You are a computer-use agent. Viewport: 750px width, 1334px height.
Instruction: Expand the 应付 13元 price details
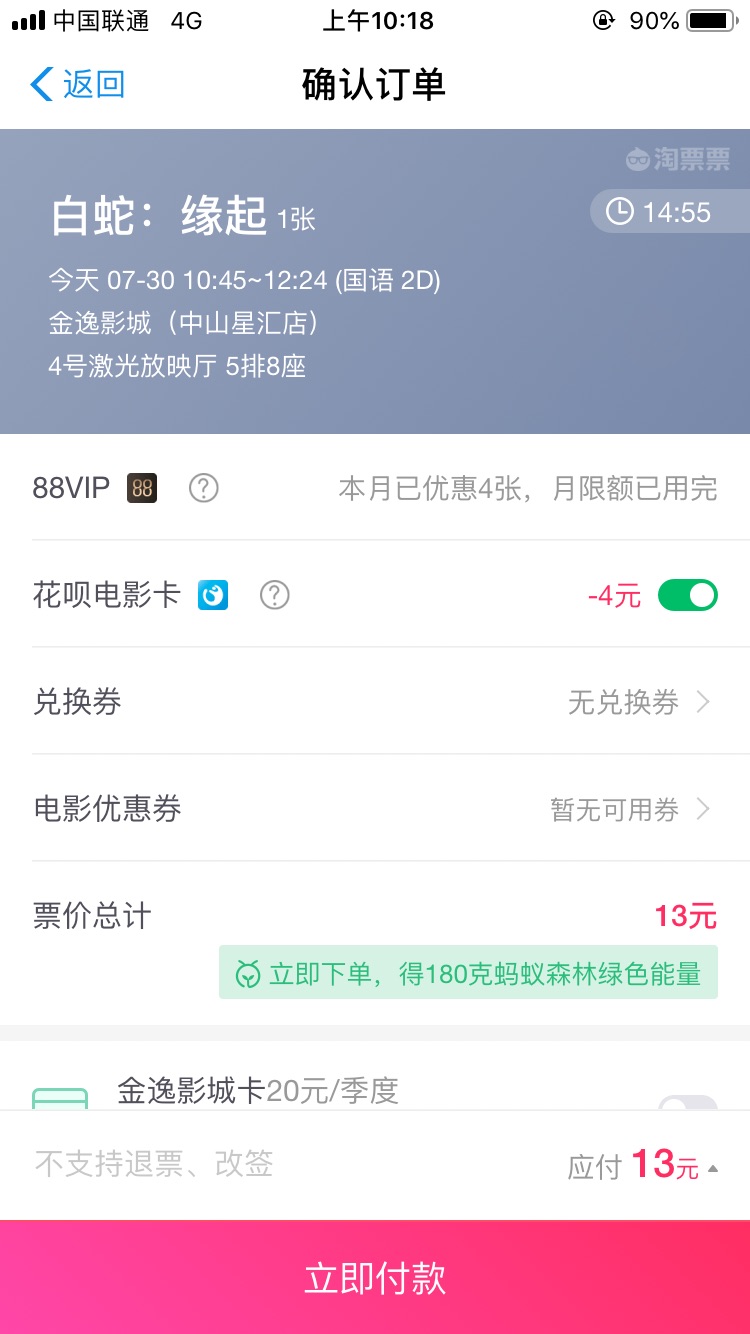coord(643,1165)
